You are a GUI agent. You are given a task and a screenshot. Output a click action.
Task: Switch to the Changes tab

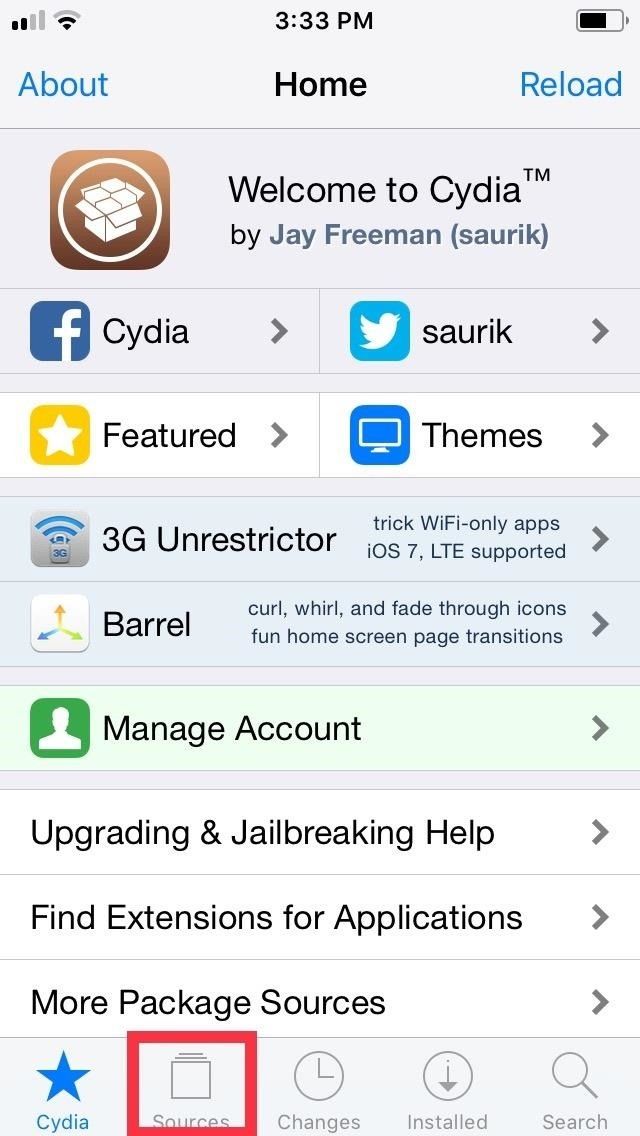point(319,1088)
